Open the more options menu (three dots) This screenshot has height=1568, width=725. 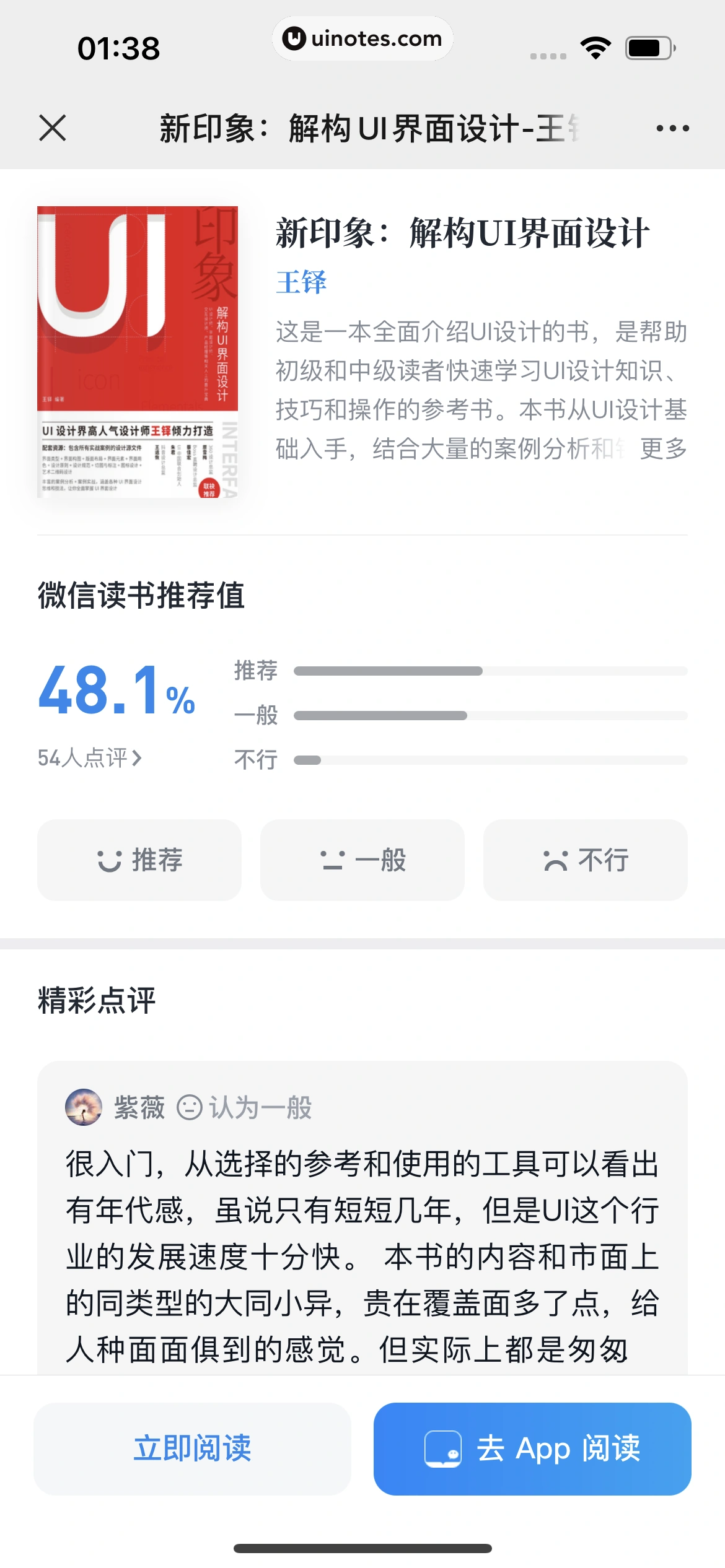tap(673, 127)
